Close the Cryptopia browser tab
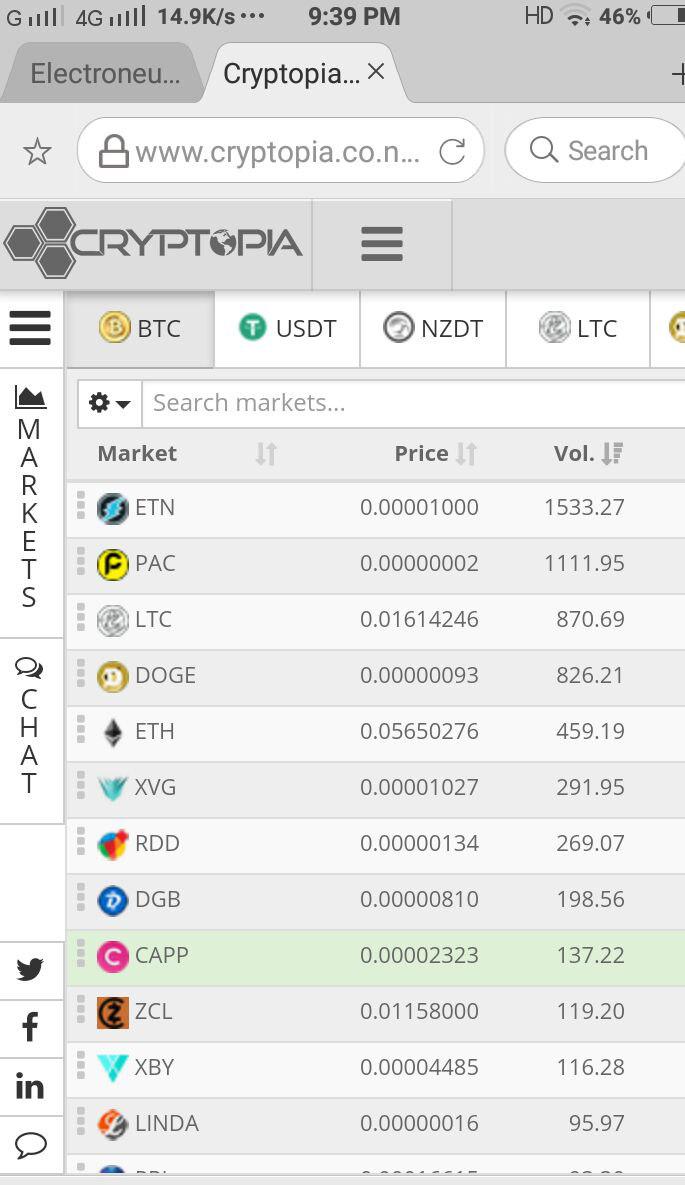Screen dimensions: 685x1185 (x=376, y=72)
